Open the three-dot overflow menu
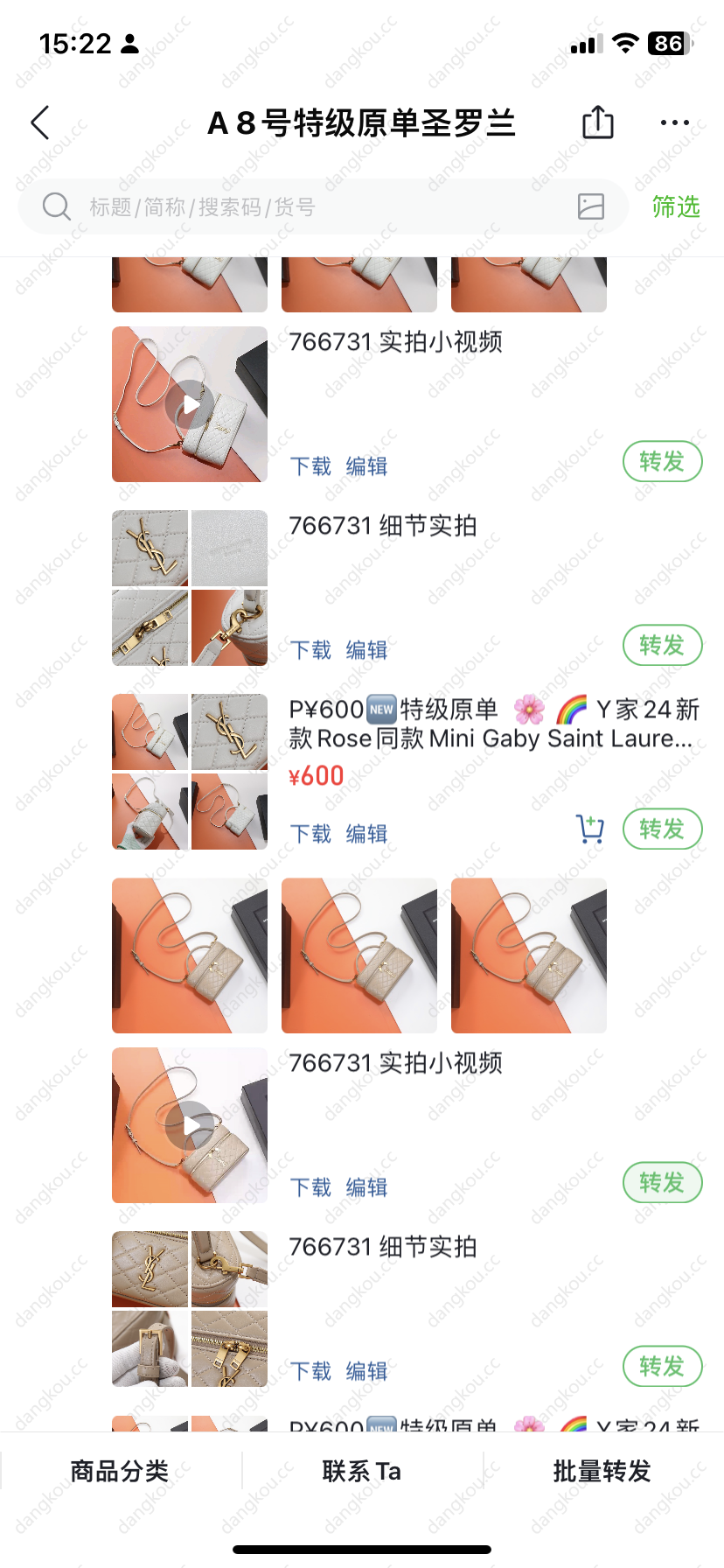The height and width of the screenshot is (1568, 724). (675, 122)
